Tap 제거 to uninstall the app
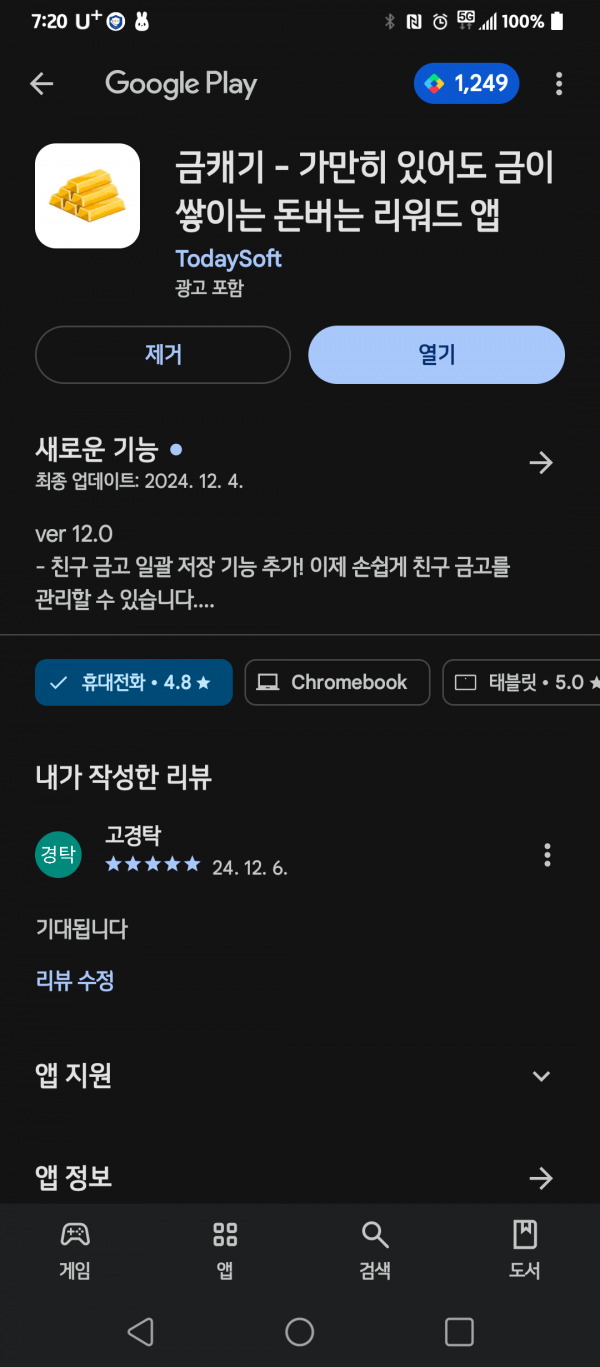This screenshot has height=1367, width=600. (x=163, y=355)
